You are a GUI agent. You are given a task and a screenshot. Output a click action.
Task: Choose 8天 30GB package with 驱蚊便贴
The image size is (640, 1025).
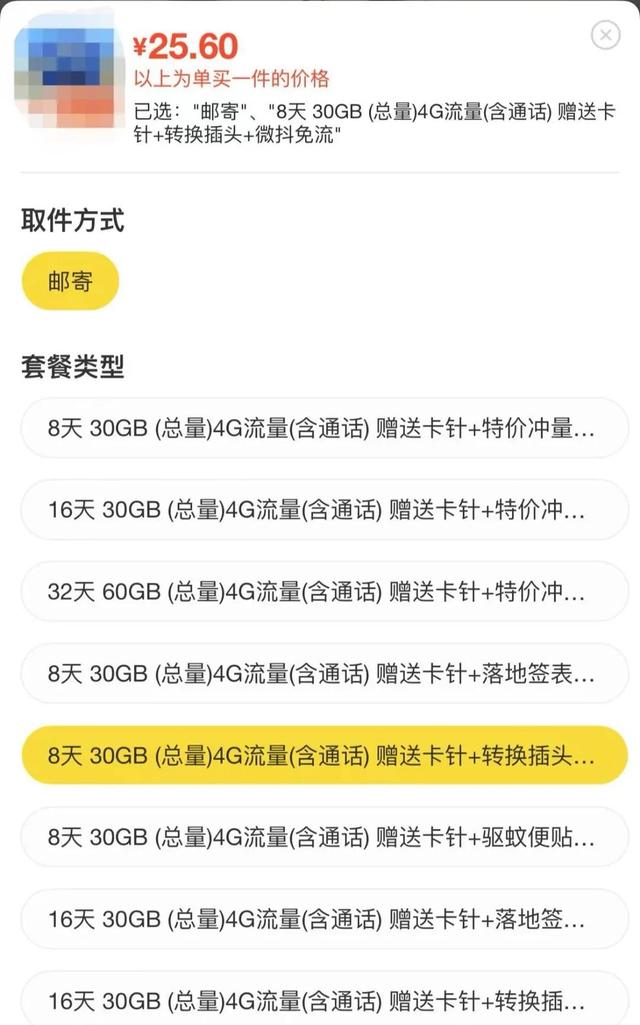(325, 837)
